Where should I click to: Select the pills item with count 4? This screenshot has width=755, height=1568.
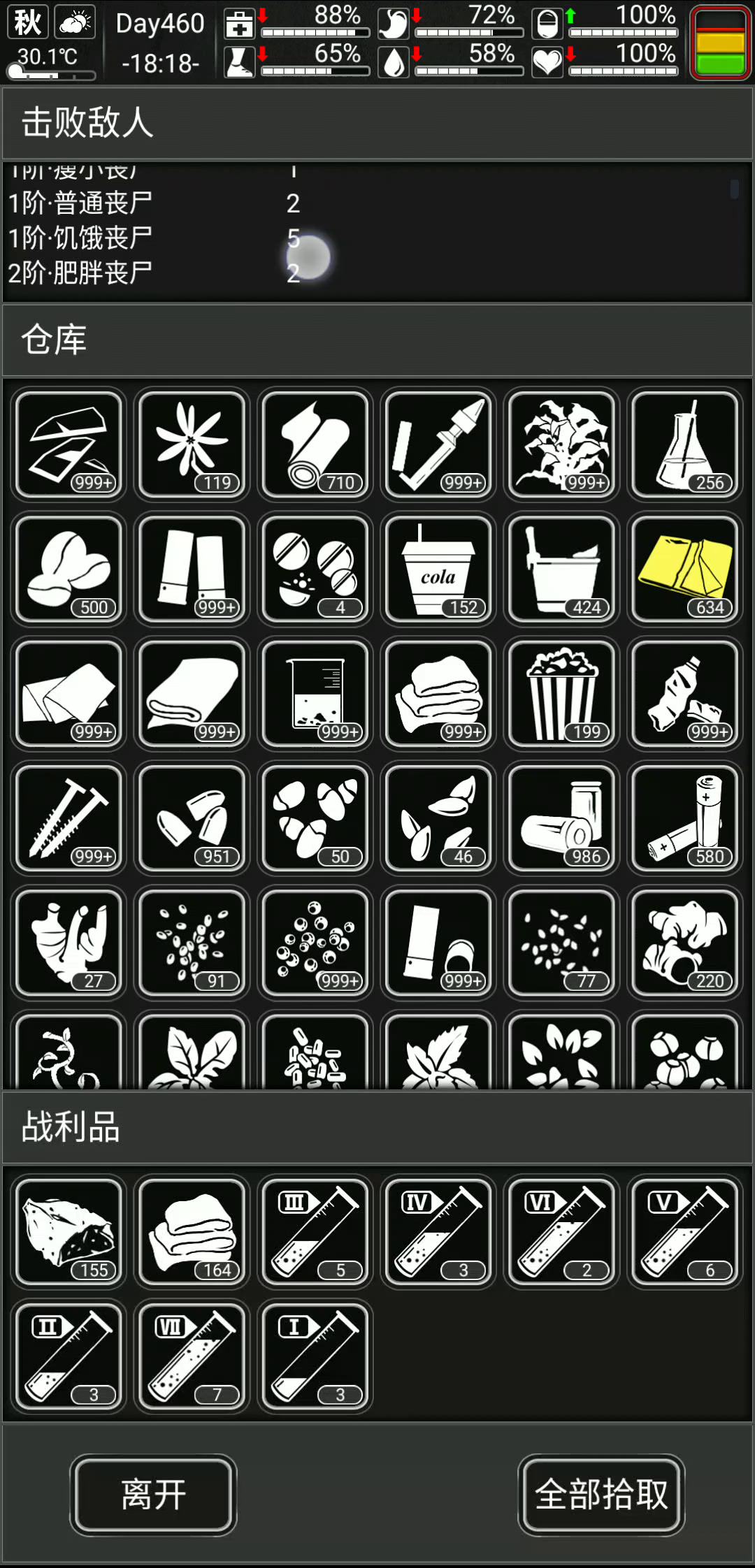tap(315, 569)
